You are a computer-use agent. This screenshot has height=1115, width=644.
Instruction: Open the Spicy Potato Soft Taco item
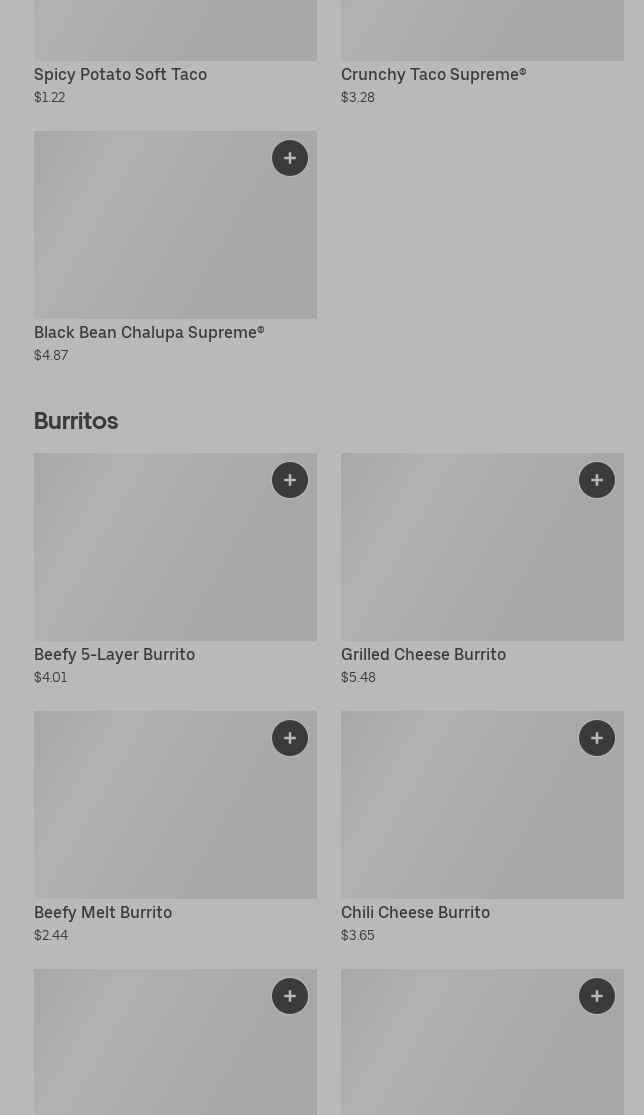pos(120,75)
